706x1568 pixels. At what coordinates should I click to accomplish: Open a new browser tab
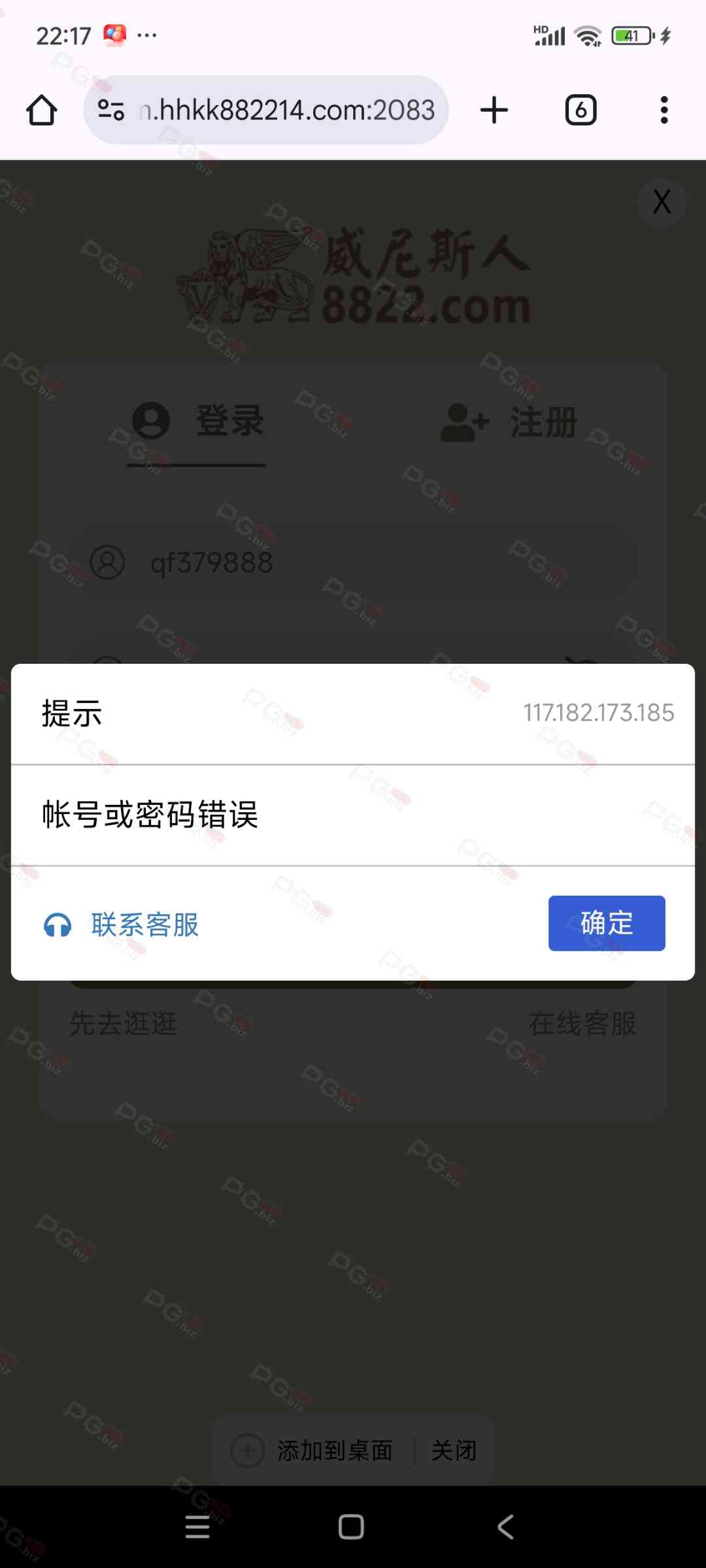(x=494, y=110)
